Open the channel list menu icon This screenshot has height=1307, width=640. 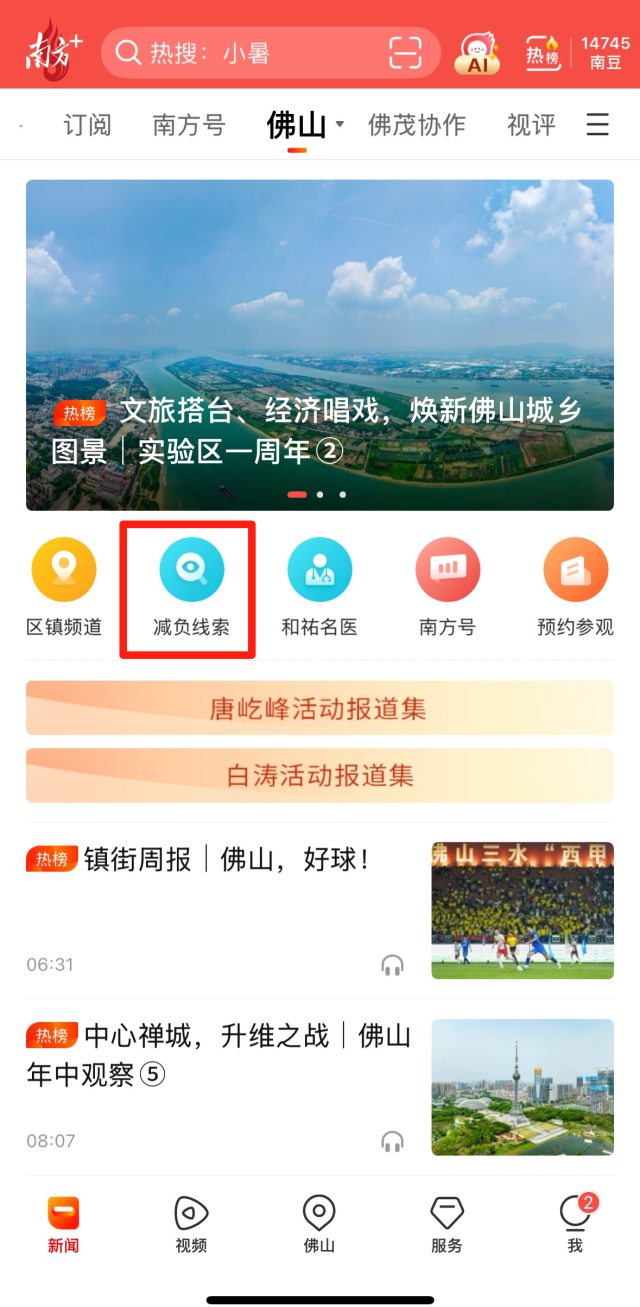tap(598, 124)
